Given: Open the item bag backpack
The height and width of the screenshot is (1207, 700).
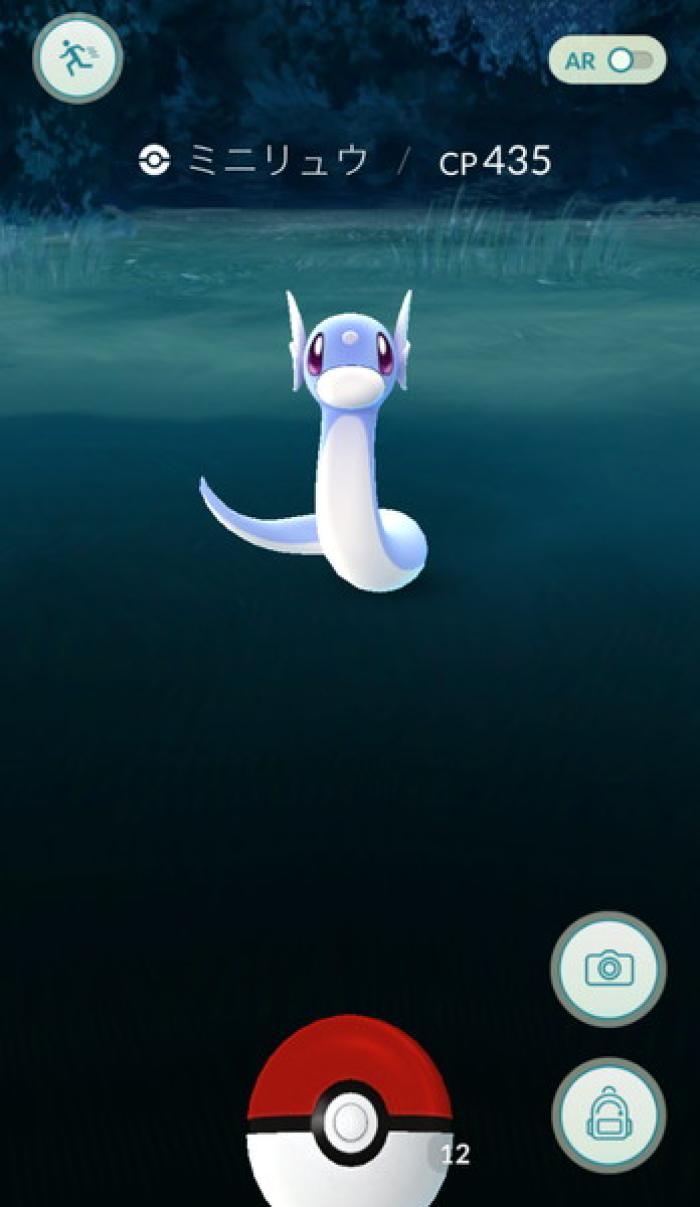Looking at the screenshot, I should coord(608,1116).
